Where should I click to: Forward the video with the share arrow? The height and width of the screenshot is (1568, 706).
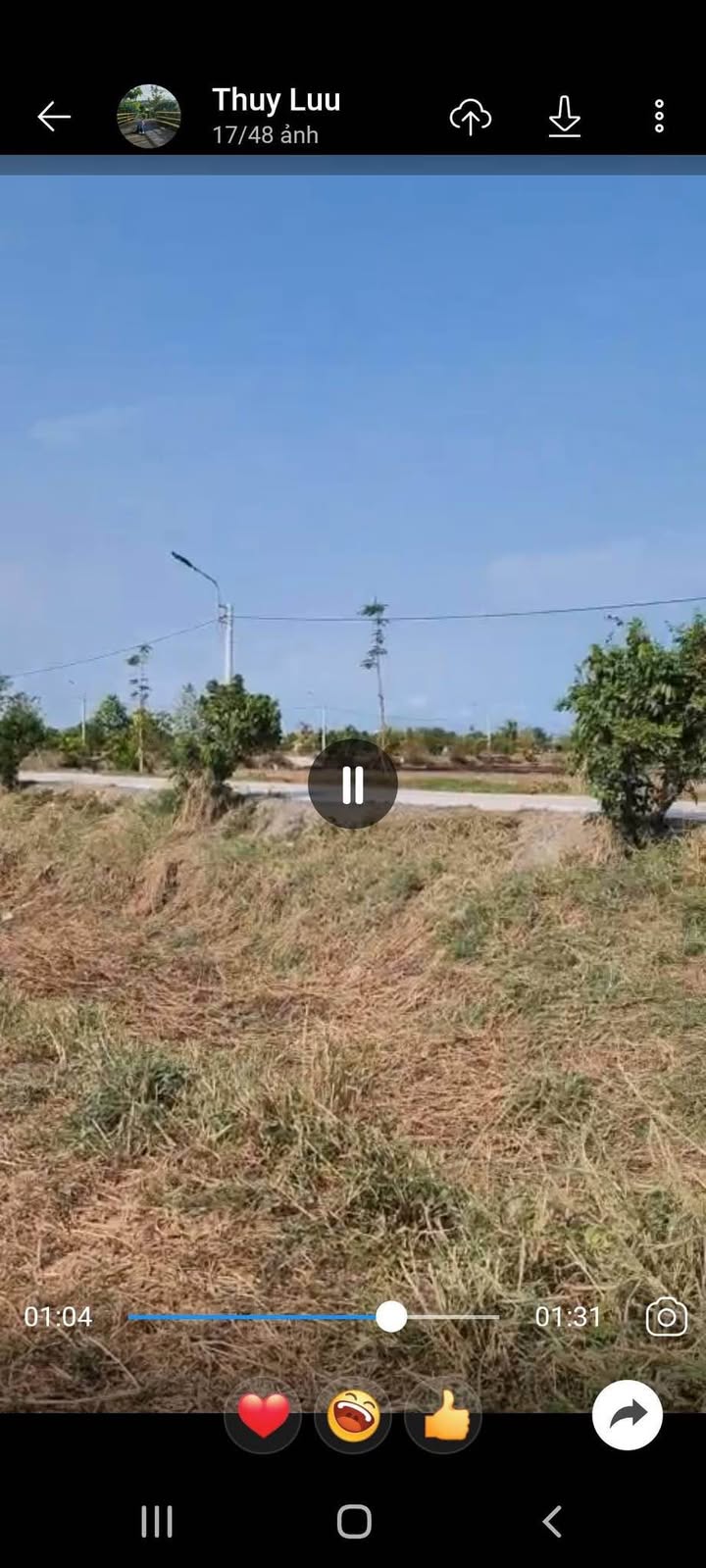coord(628,1415)
